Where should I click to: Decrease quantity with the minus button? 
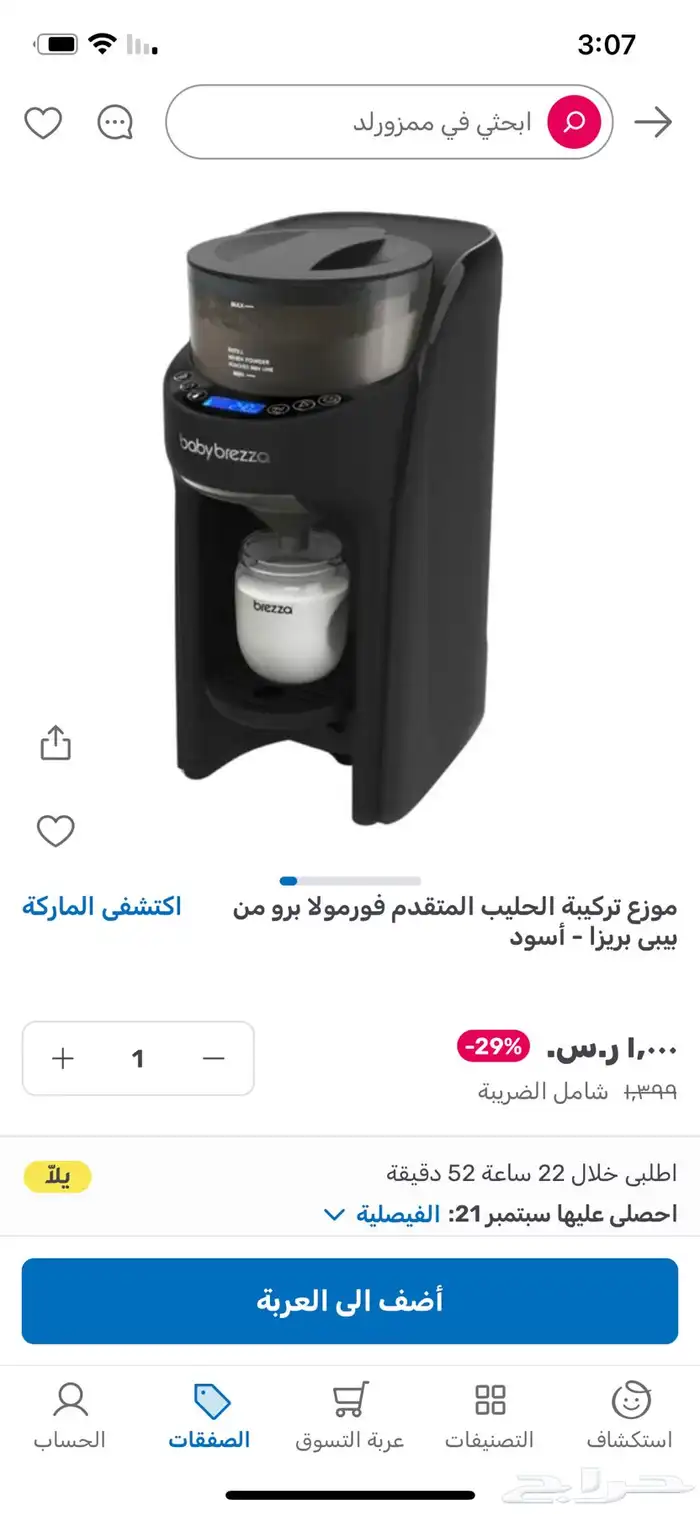coord(213,1058)
